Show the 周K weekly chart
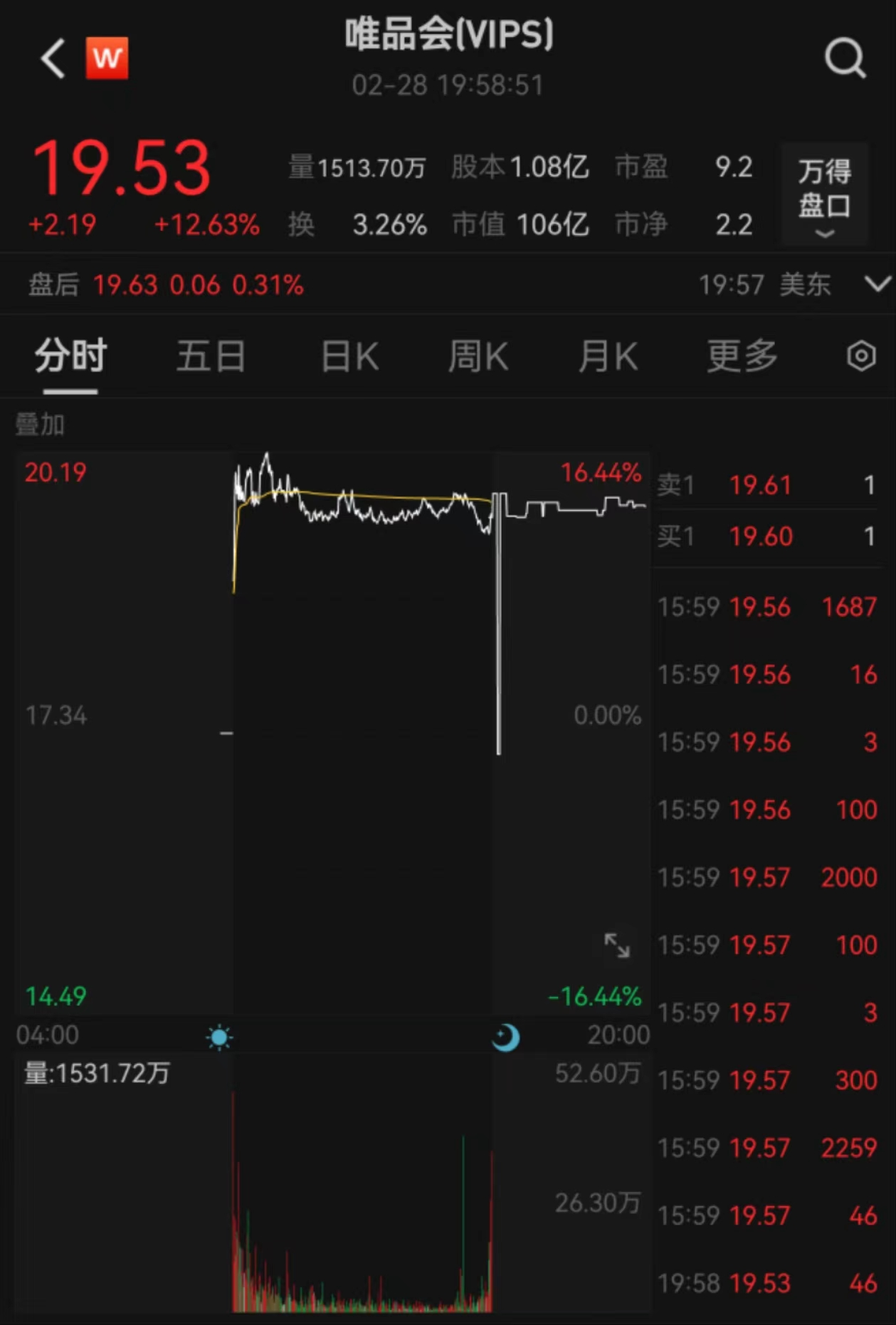Screen dimensions: 896x1325 (x=478, y=356)
